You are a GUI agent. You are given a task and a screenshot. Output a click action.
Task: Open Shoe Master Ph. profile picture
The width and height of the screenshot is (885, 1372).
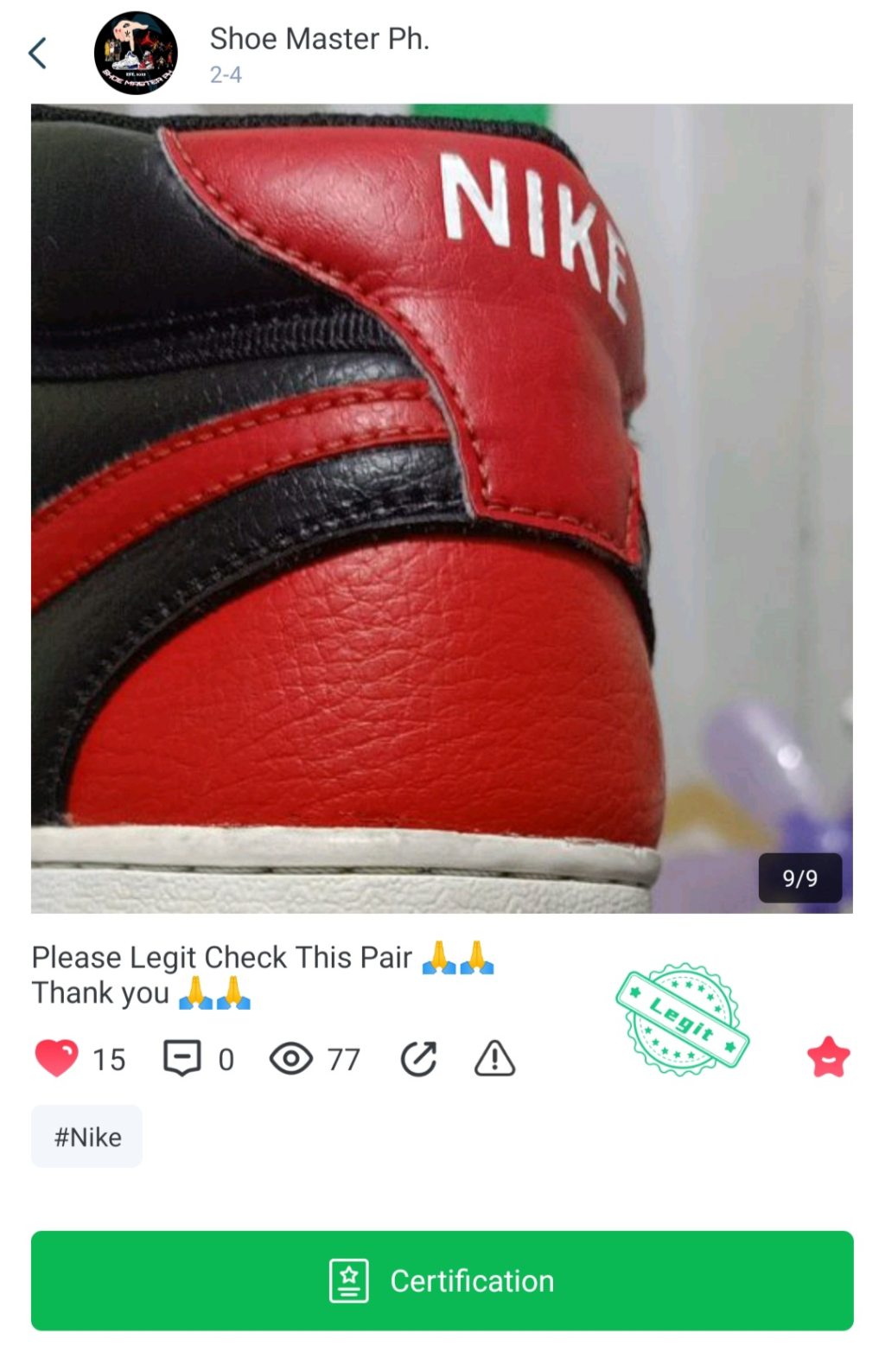coord(136,54)
